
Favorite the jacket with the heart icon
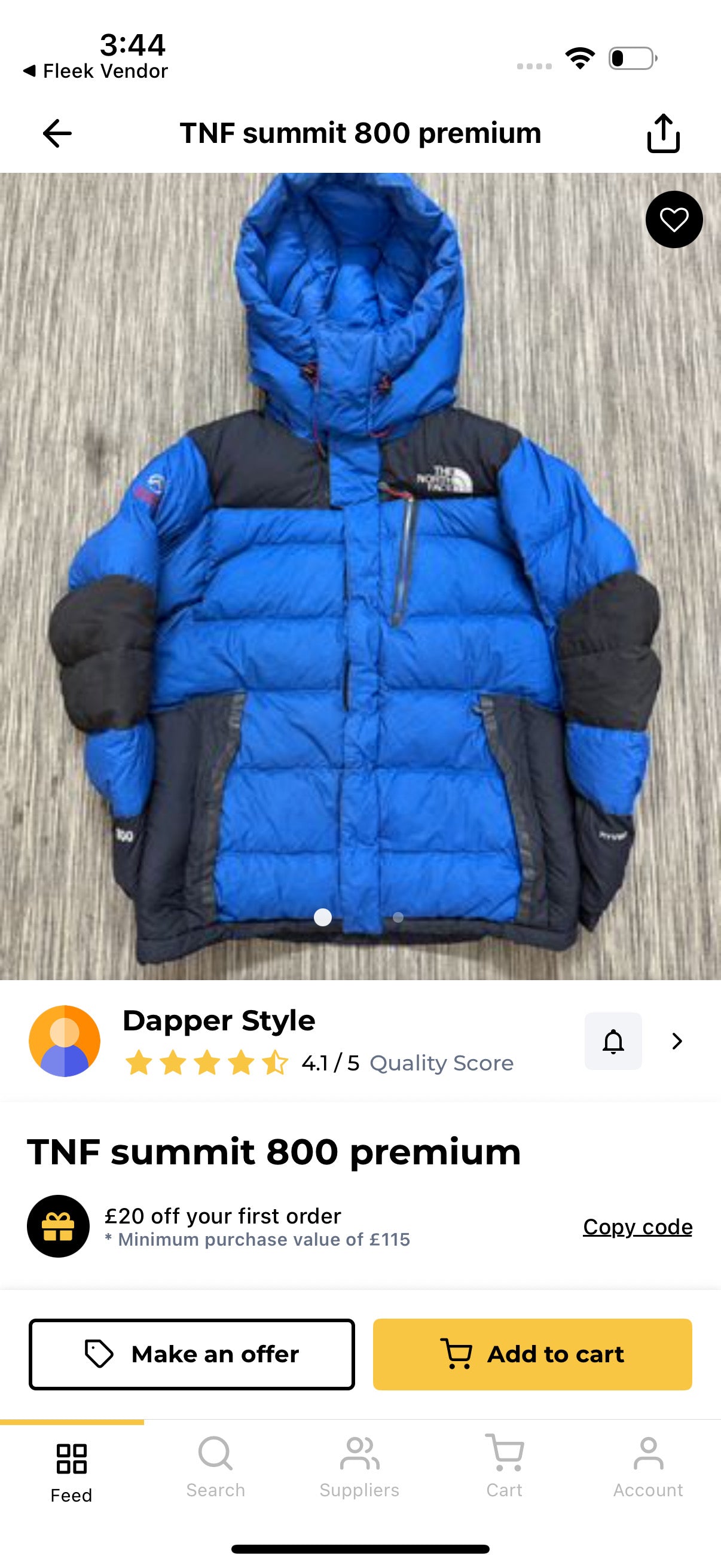pyautogui.click(x=674, y=219)
